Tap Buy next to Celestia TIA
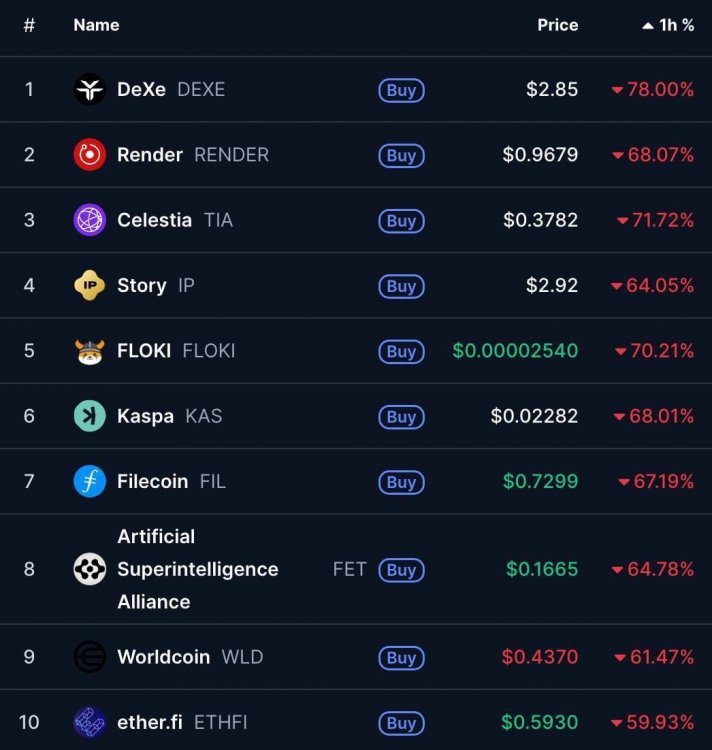The image size is (712, 750). 401,221
